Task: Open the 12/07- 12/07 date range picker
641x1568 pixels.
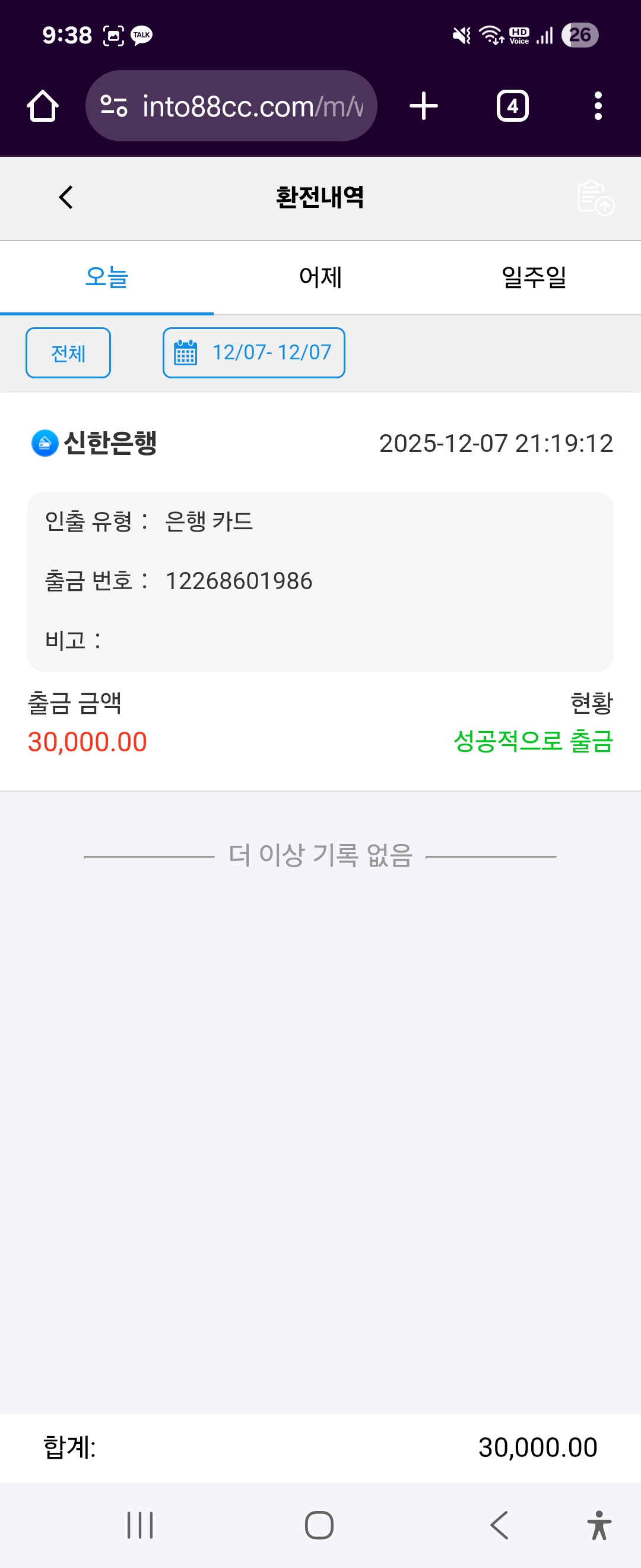Action: point(253,353)
